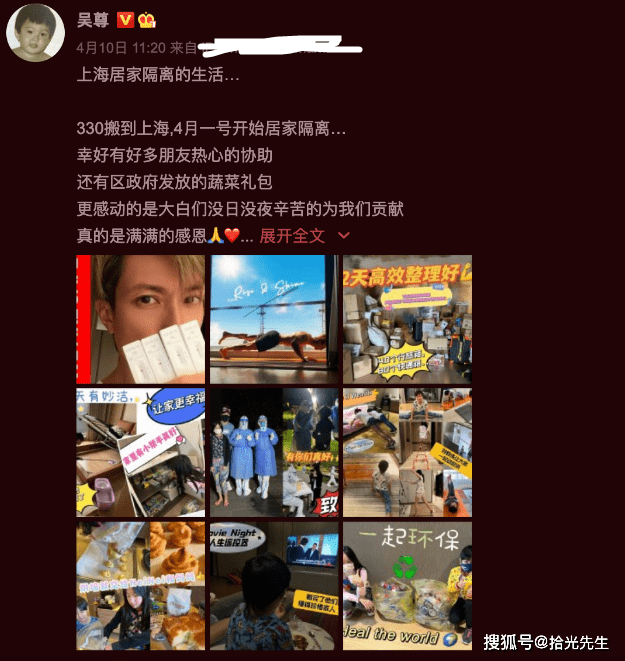Open the 一起环保 recycling photo

point(407,585)
